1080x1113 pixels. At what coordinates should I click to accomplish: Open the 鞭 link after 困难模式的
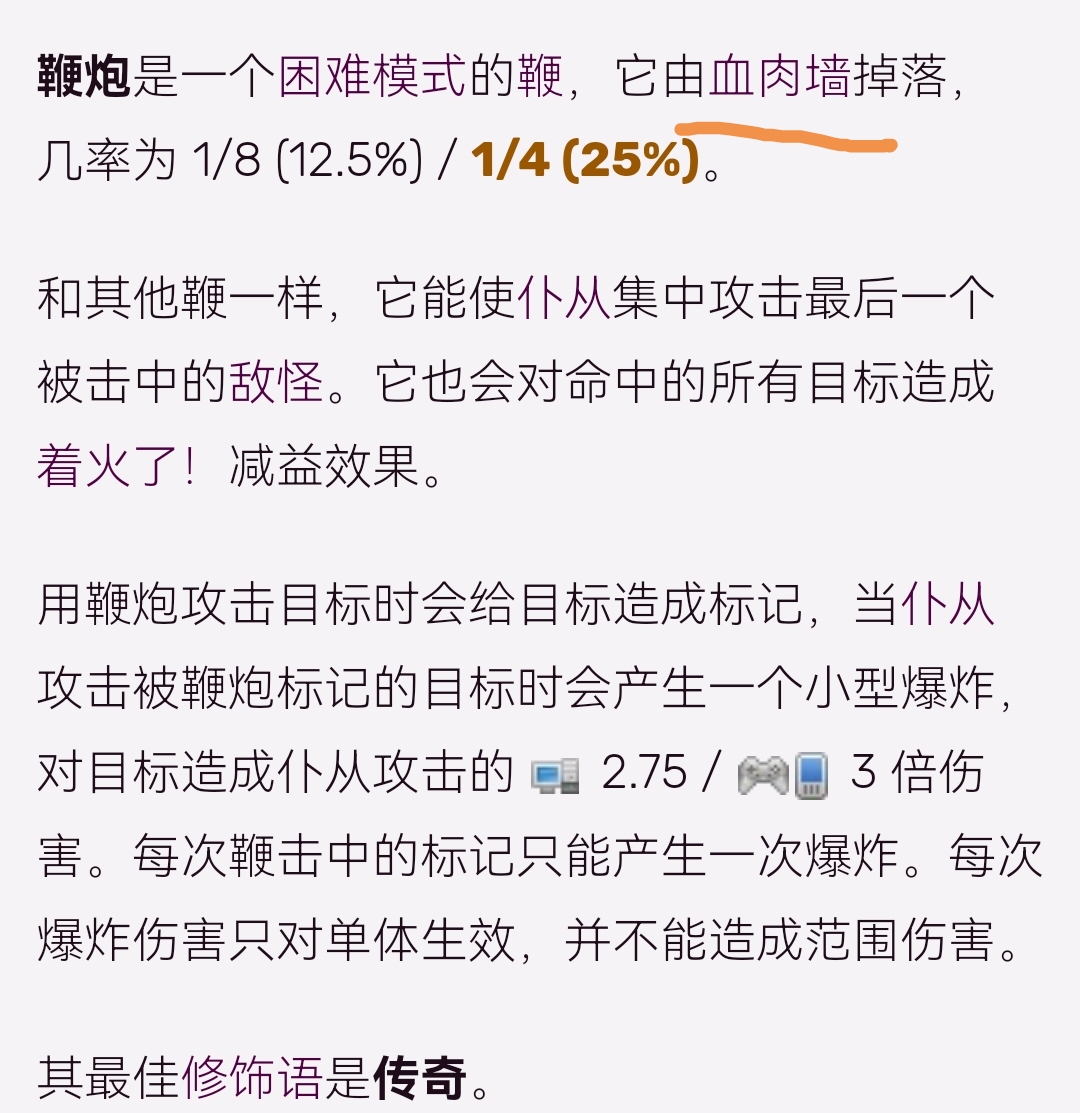click(x=540, y=78)
